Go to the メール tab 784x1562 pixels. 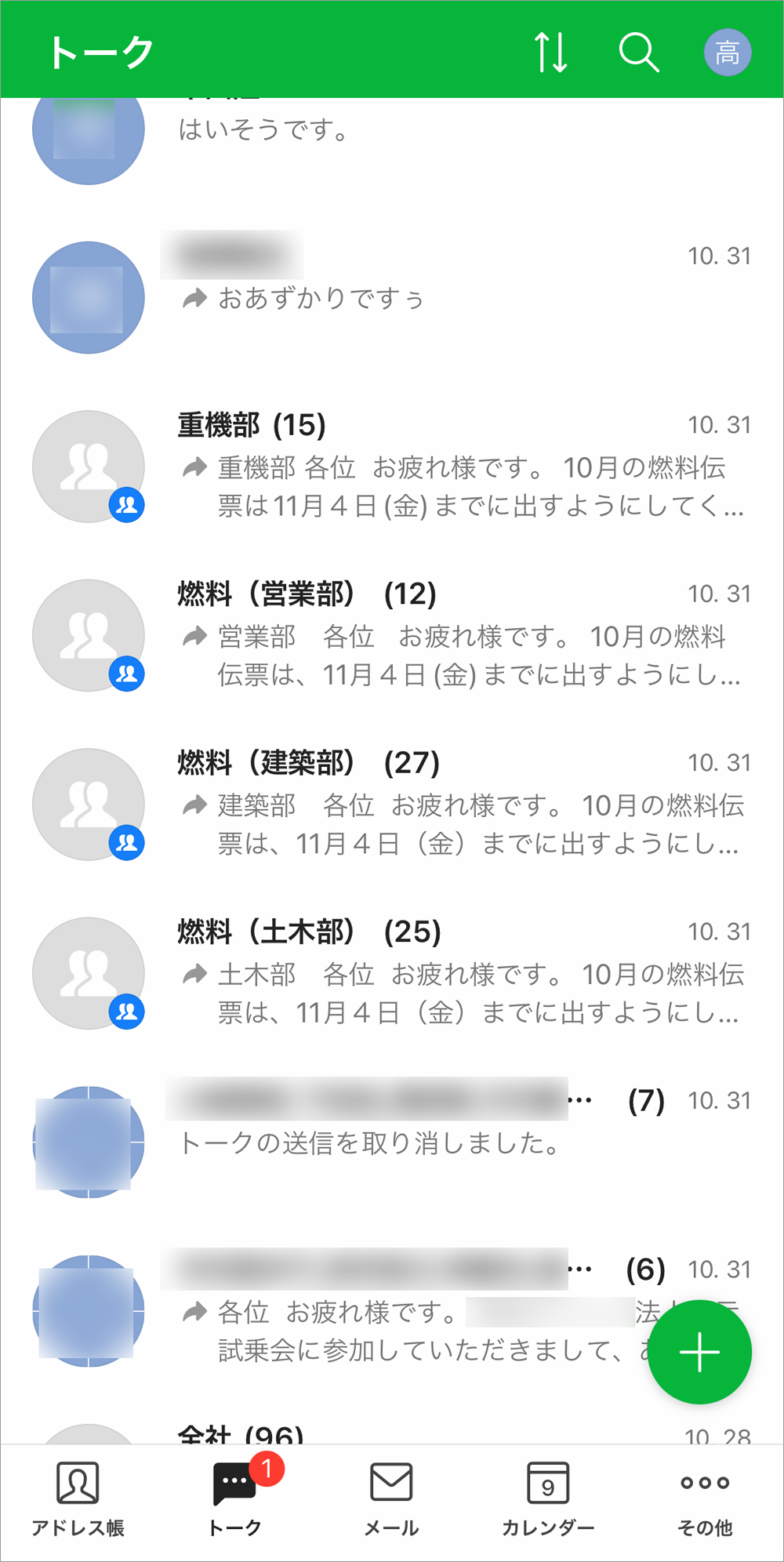coord(391,1498)
